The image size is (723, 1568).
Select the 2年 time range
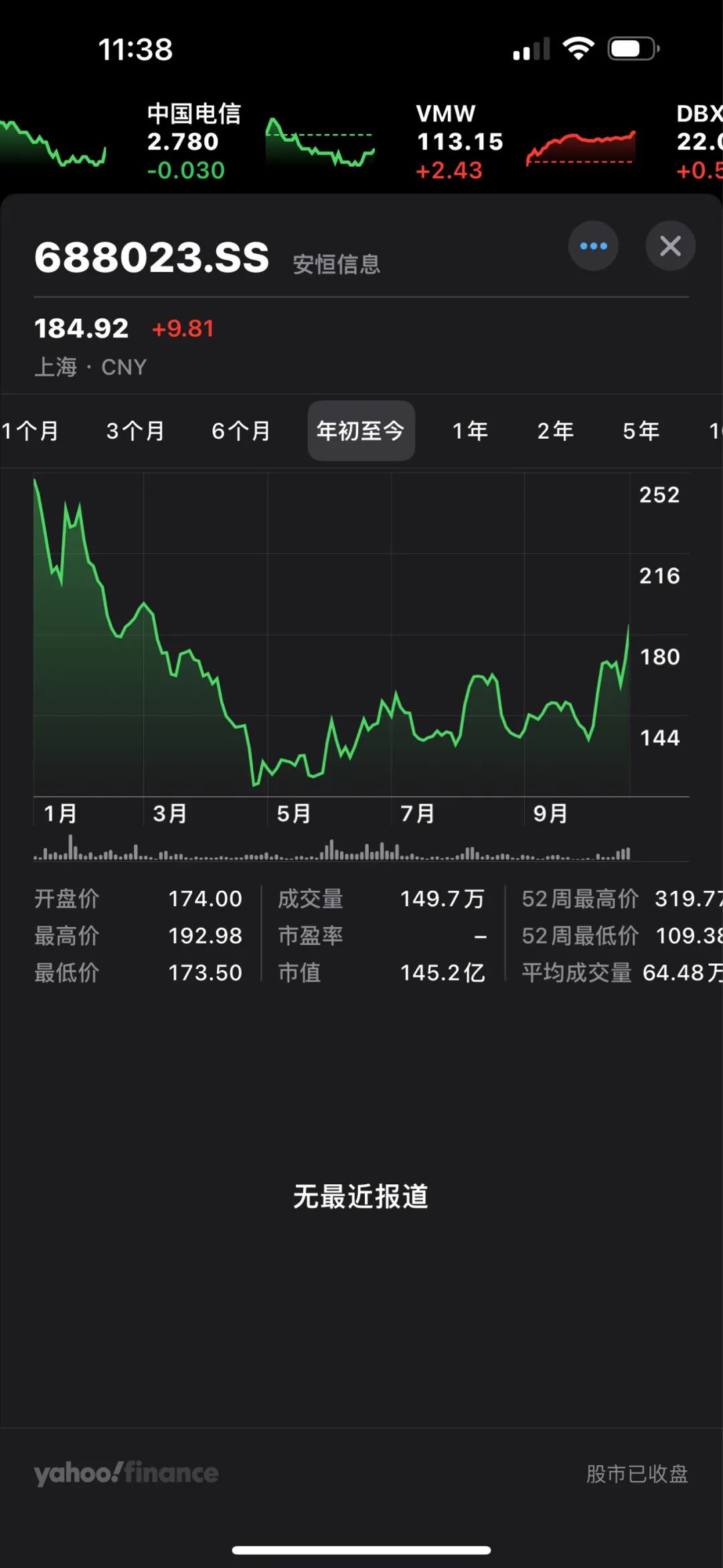[556, 431]
